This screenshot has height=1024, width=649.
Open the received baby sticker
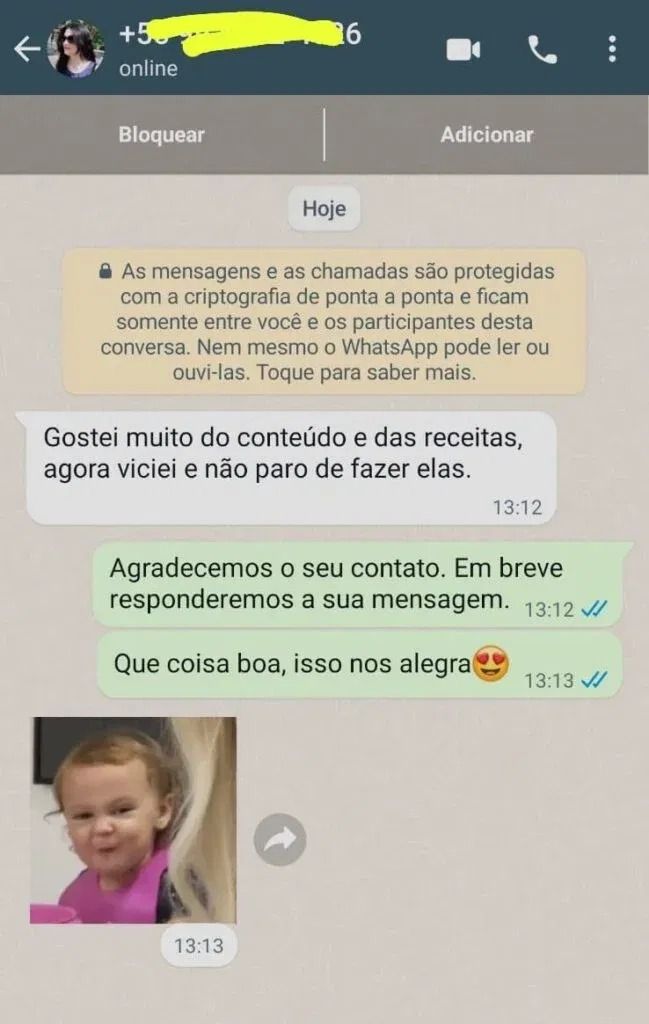pos(133,820)
